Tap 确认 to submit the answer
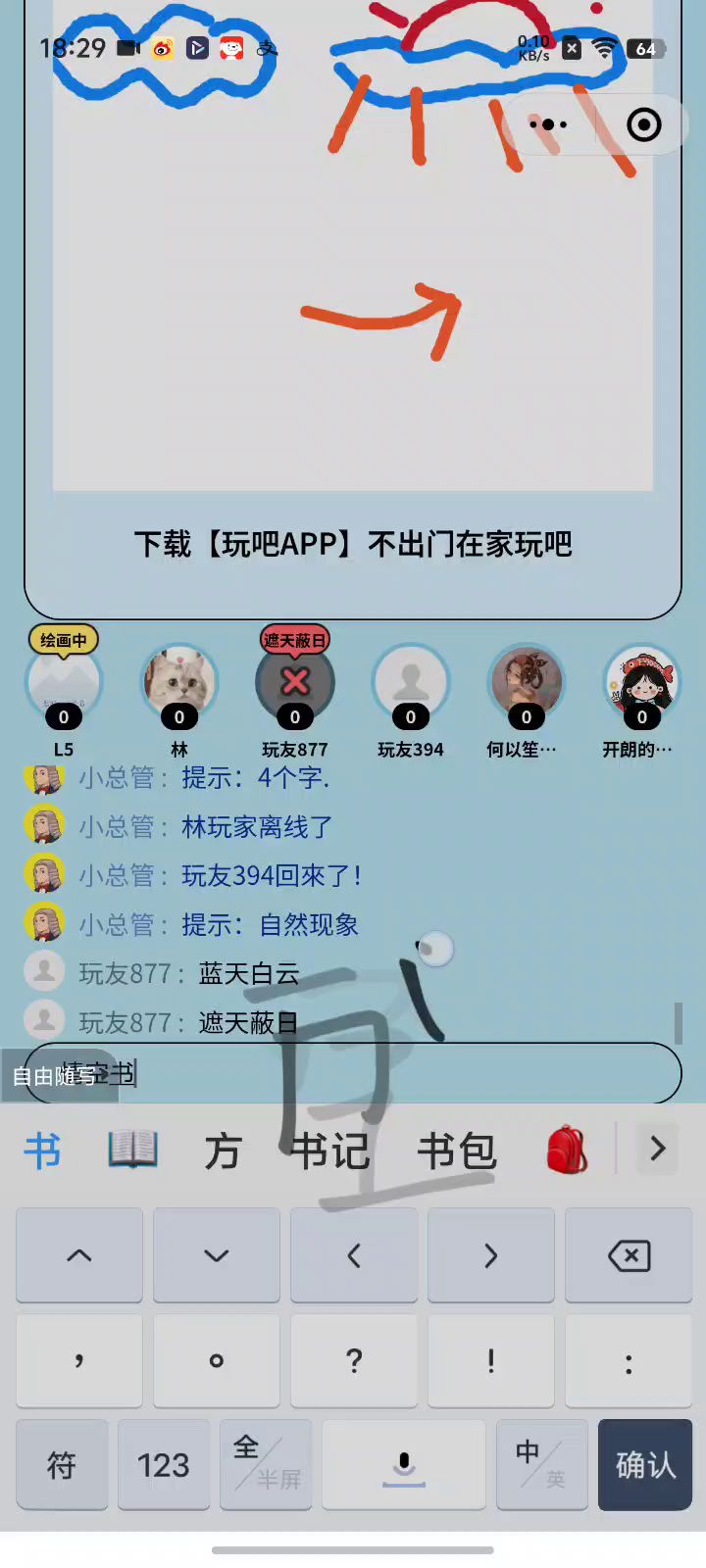The image size is (706, 1568). pyautogui.click(x=645, y=1465)
